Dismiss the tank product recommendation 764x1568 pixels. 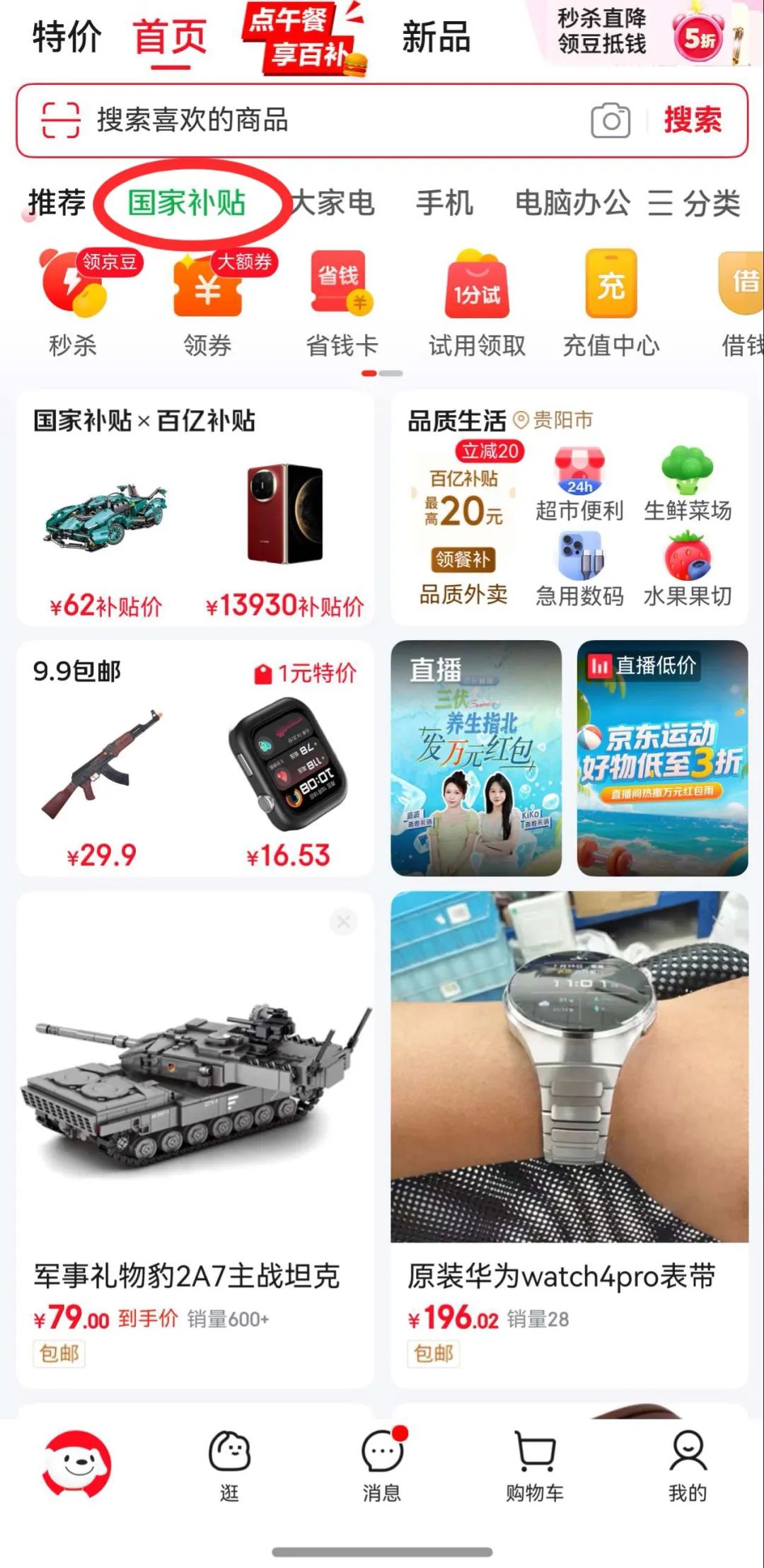pos(344,922)
